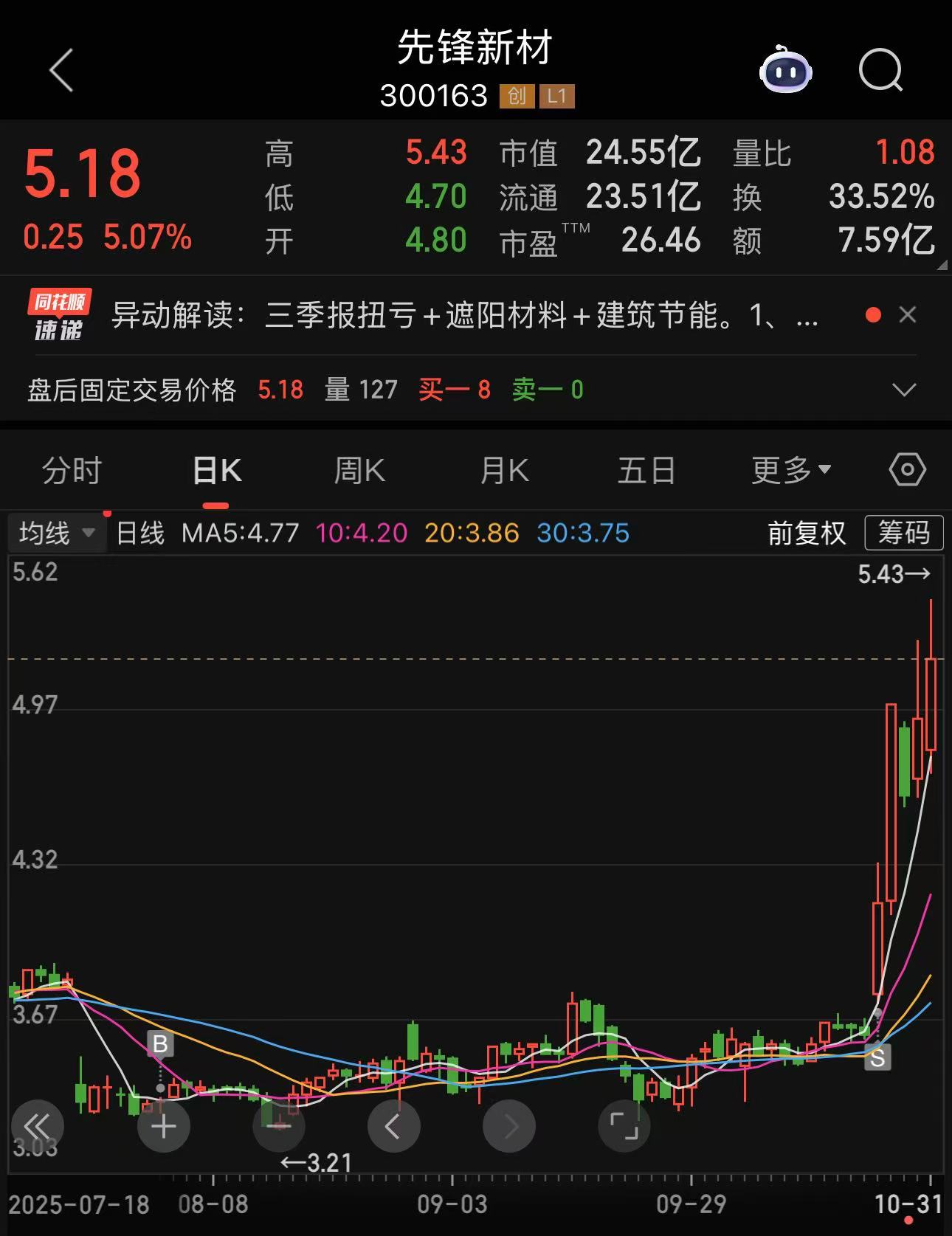Open the AI assistant robot

[785, 70]
